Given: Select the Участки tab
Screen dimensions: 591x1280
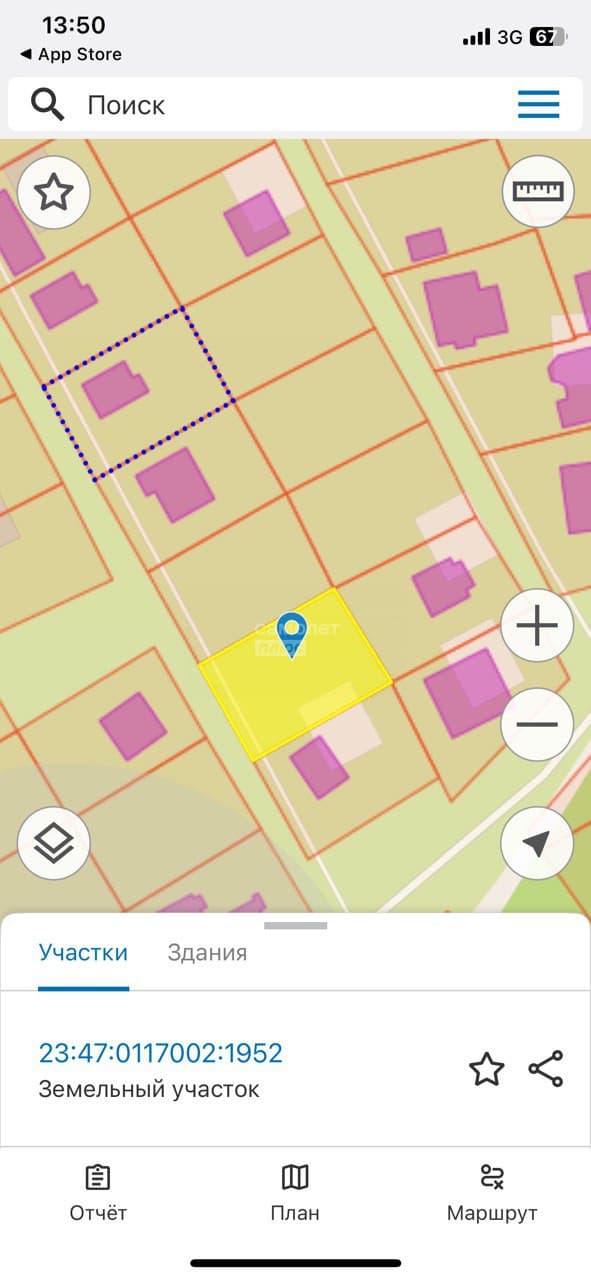Looking at the screenshot, I should pyautogui.click(x=84, y=952).
